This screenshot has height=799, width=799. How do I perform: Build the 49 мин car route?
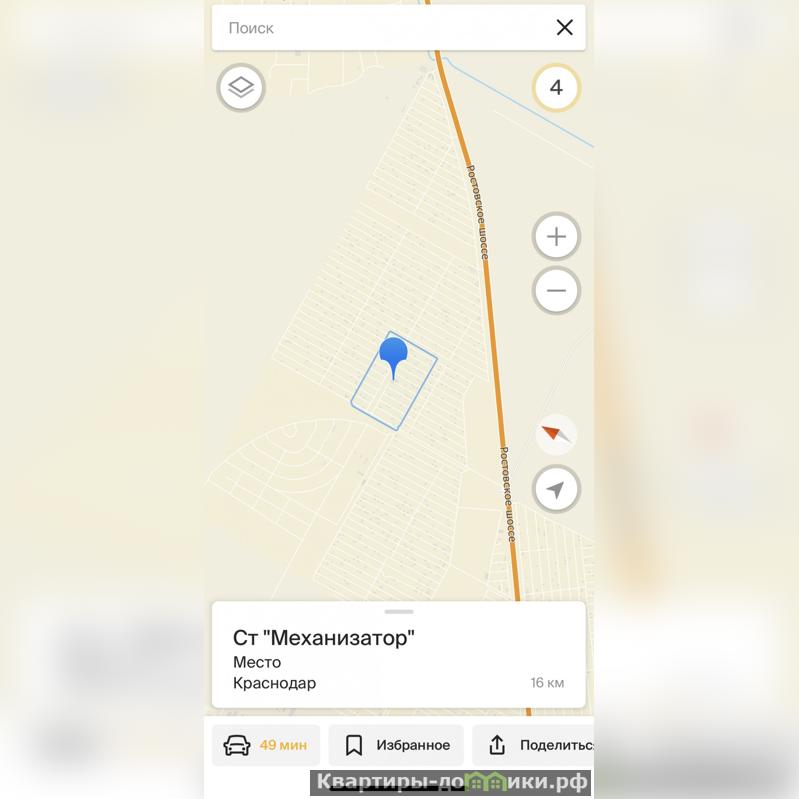[266, 745]
